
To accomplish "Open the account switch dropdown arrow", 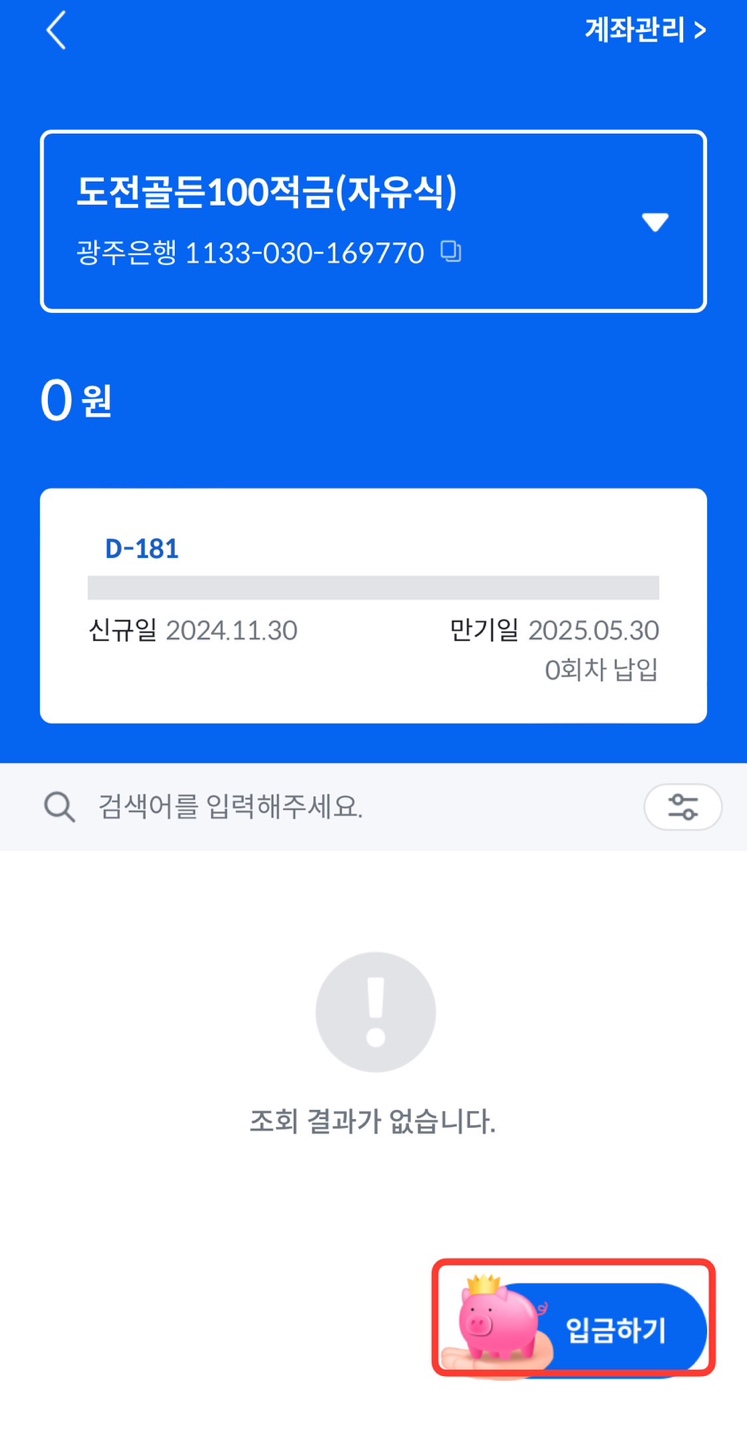I will coord(655,221).
